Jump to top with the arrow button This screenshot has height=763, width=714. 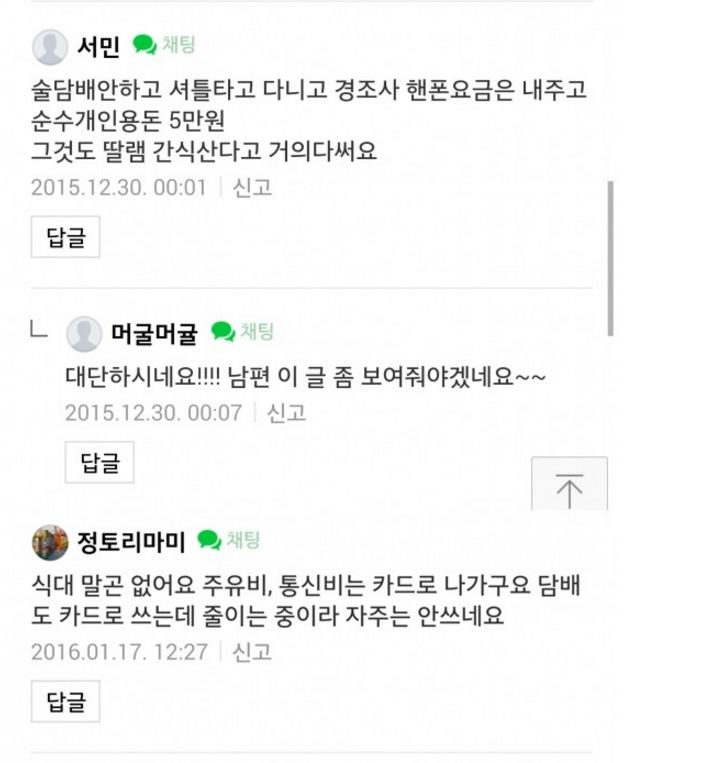[569, 487]
